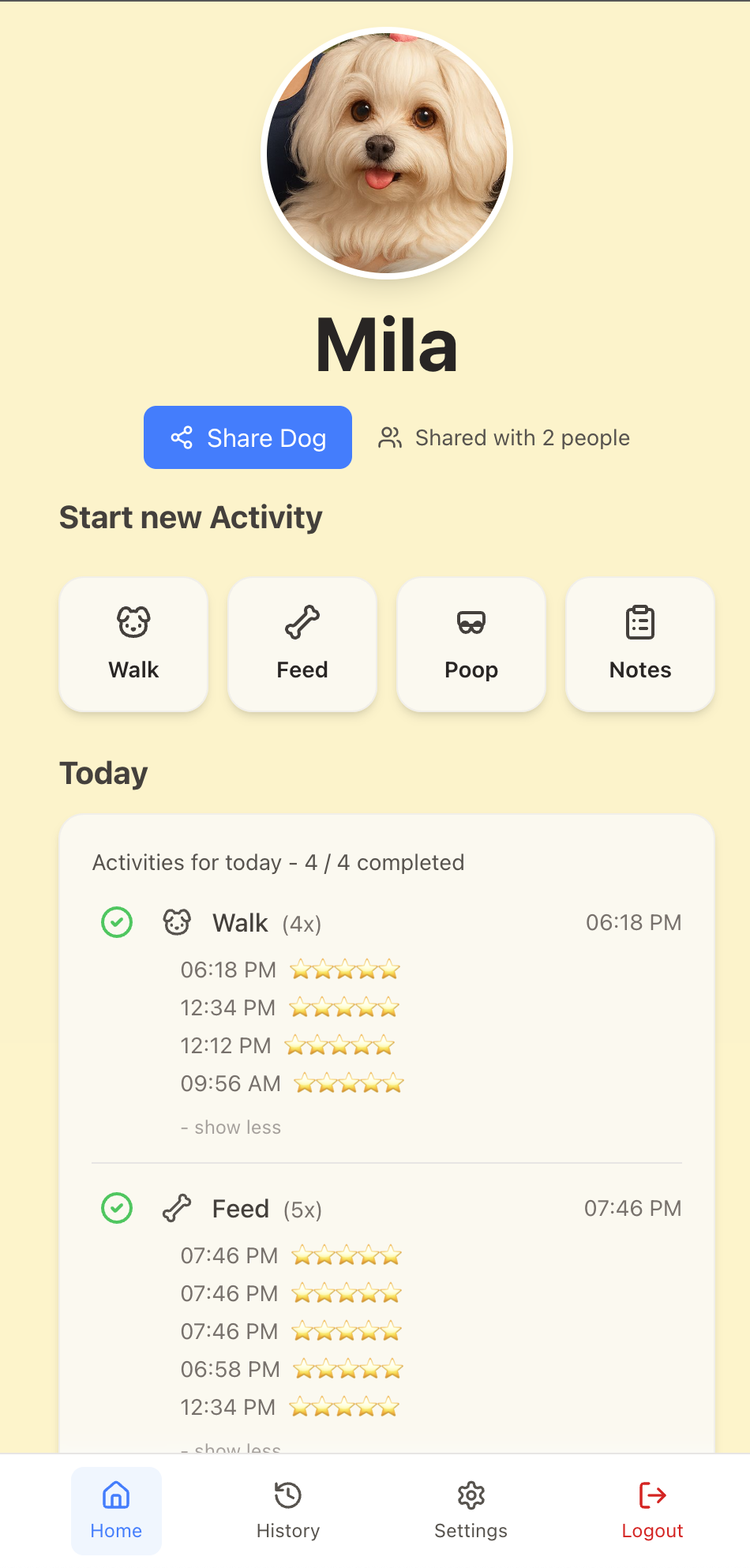Click the Feed entry's green checkmark
750x1568 pixels.
[x=116, y=1208]
